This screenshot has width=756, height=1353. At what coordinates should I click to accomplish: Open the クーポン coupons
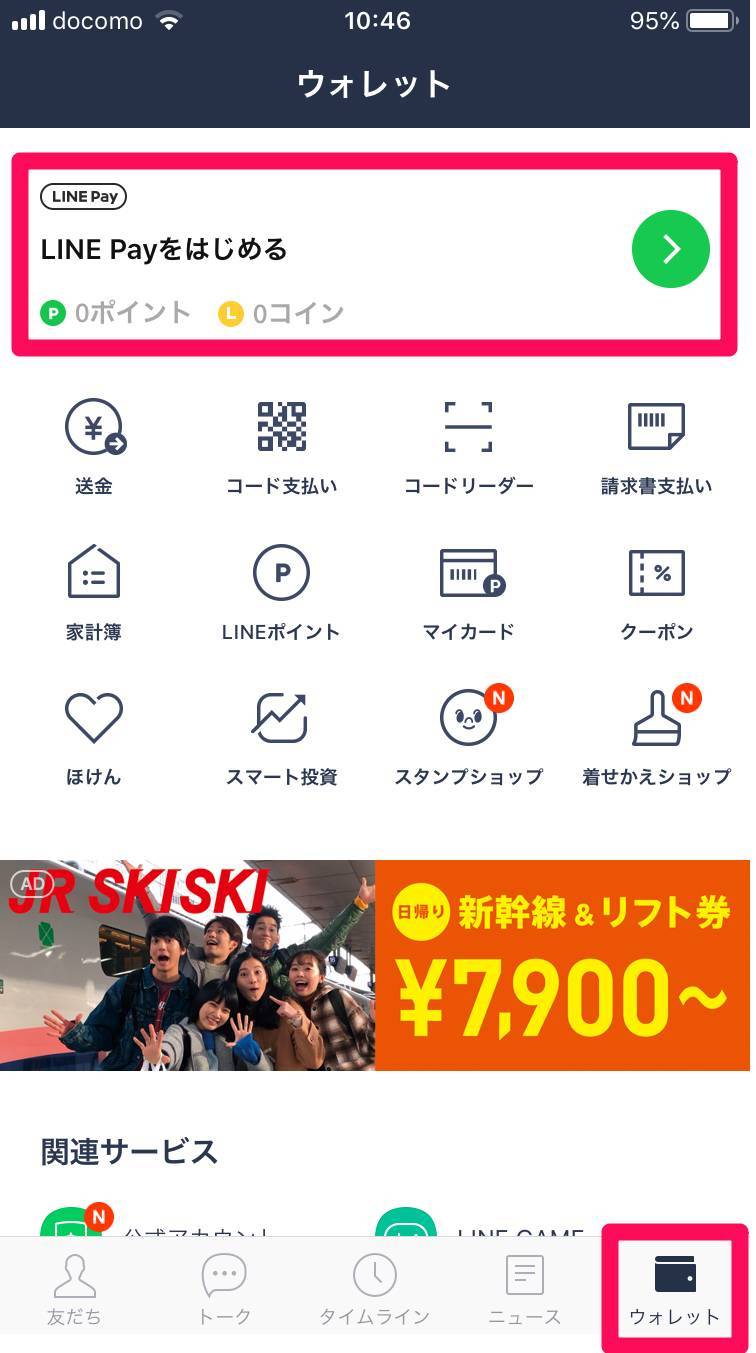coord(656,591)
